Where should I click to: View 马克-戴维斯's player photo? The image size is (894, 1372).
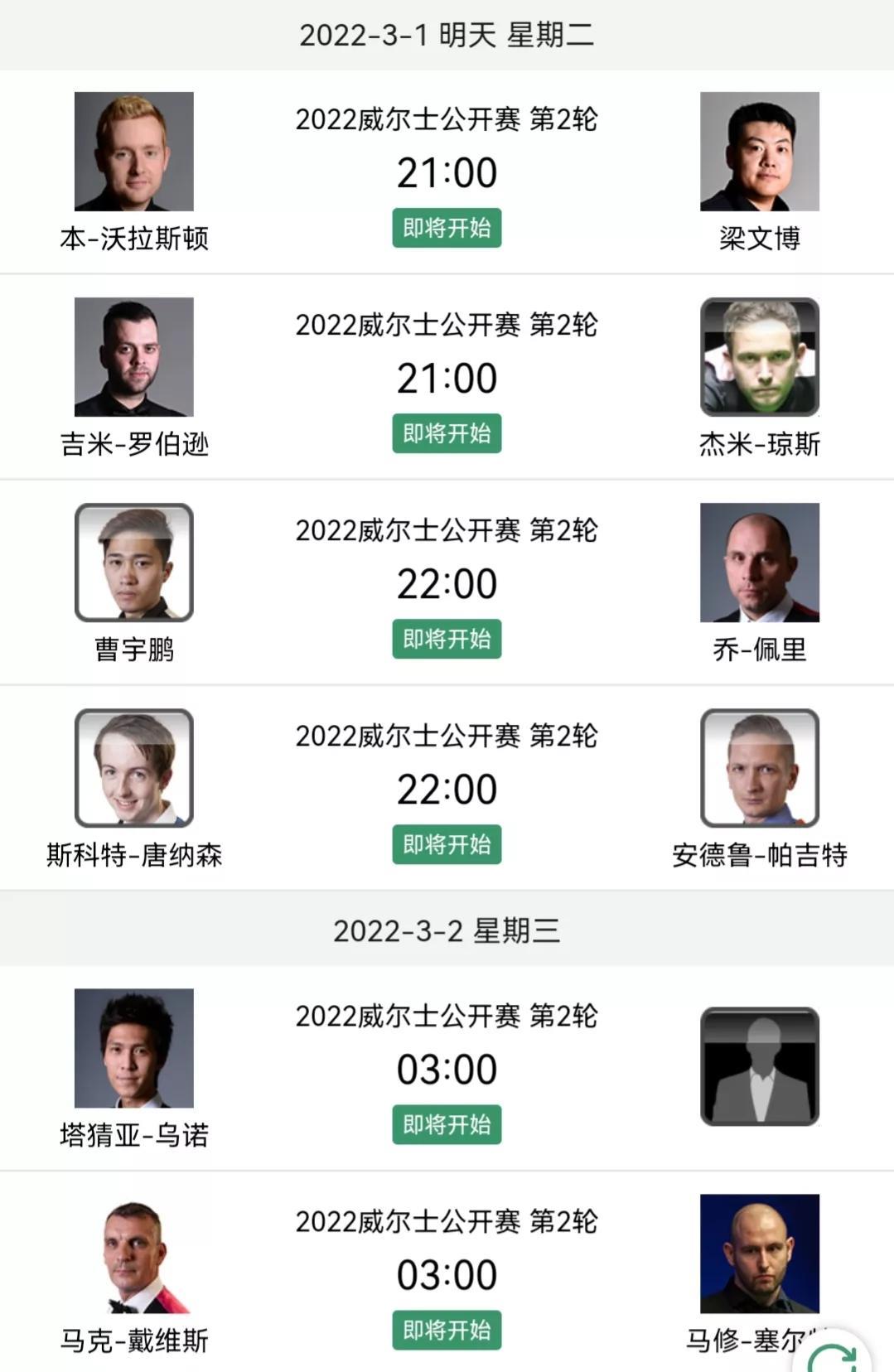click(x=134, y=1254)
